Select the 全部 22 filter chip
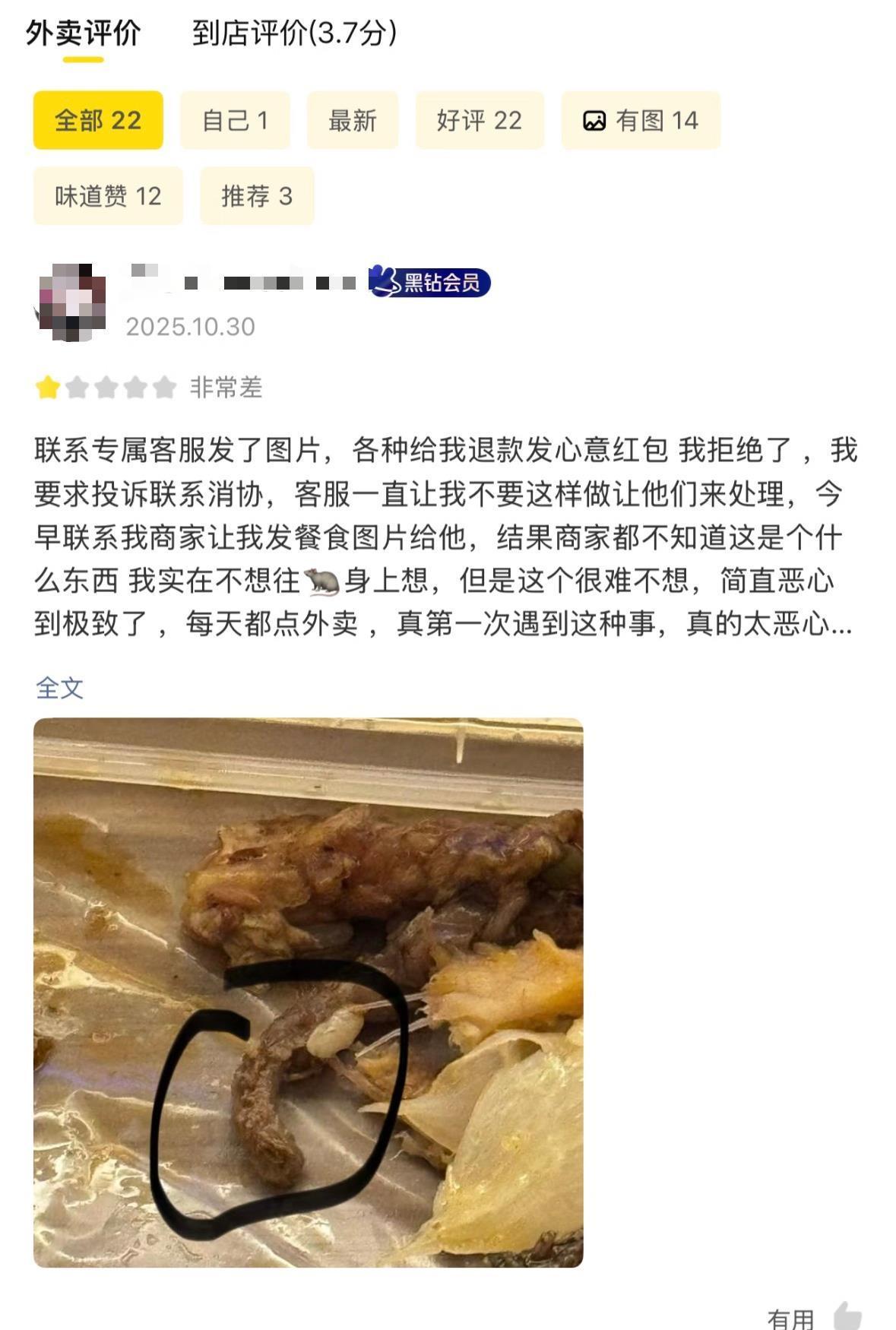 point(98,120)
